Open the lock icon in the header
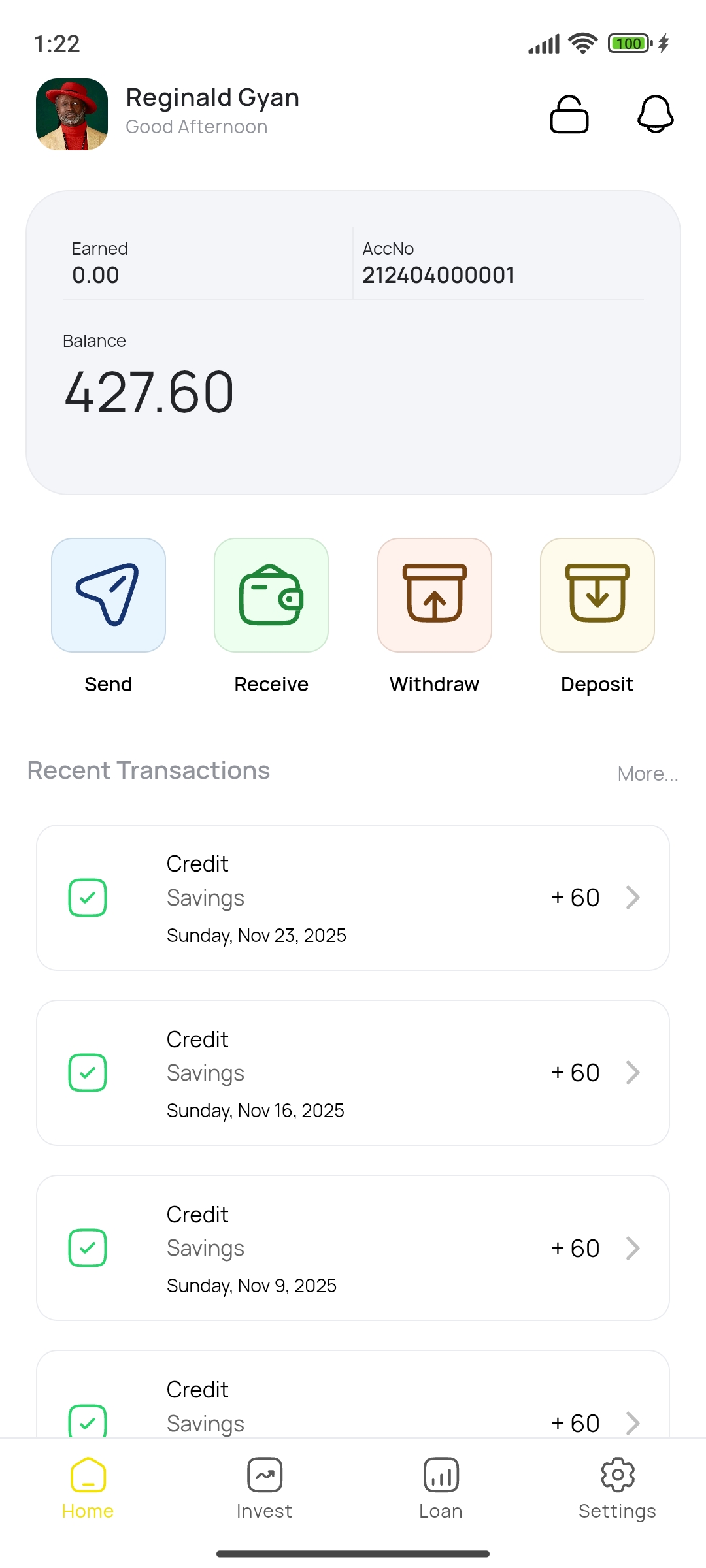 569,115
